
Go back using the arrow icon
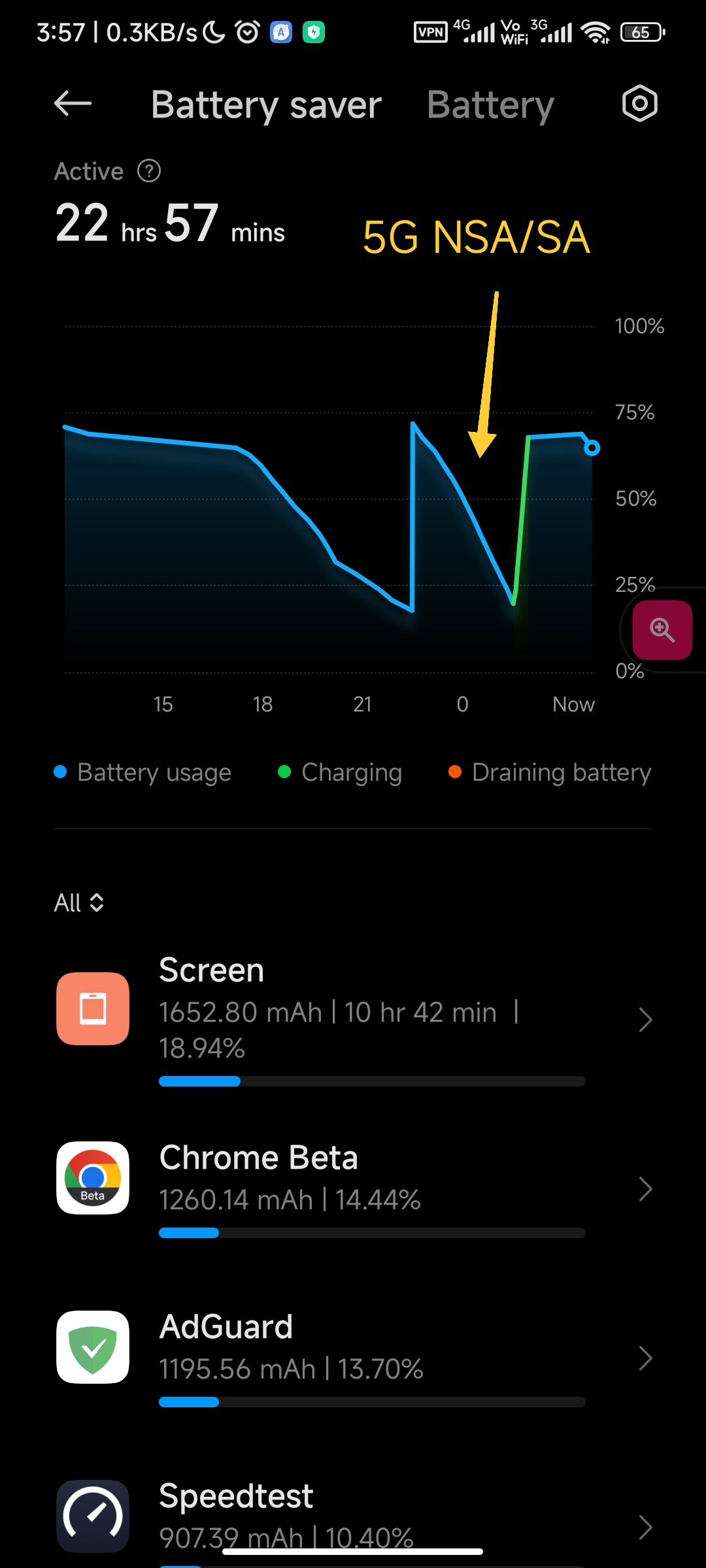coord(73,103)
